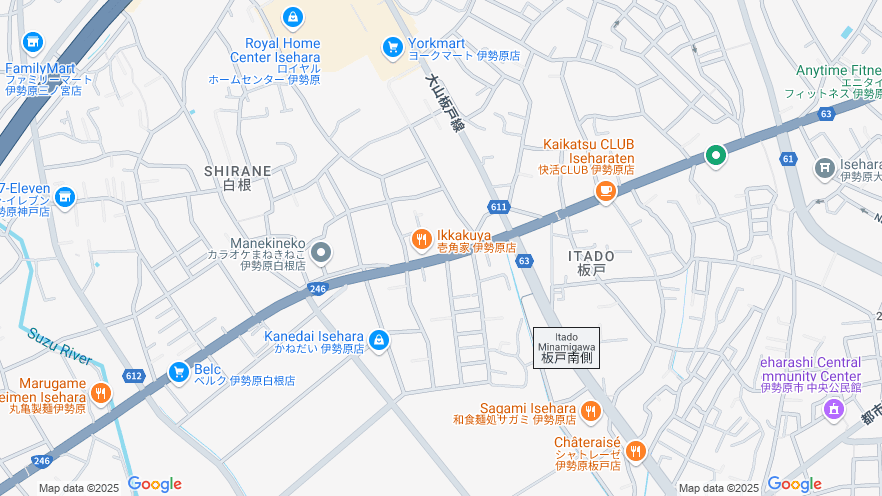Open the Marugame Seimen Isehara restaurant pin
Viewport: 882px width, 496px height.
point(100,392)
